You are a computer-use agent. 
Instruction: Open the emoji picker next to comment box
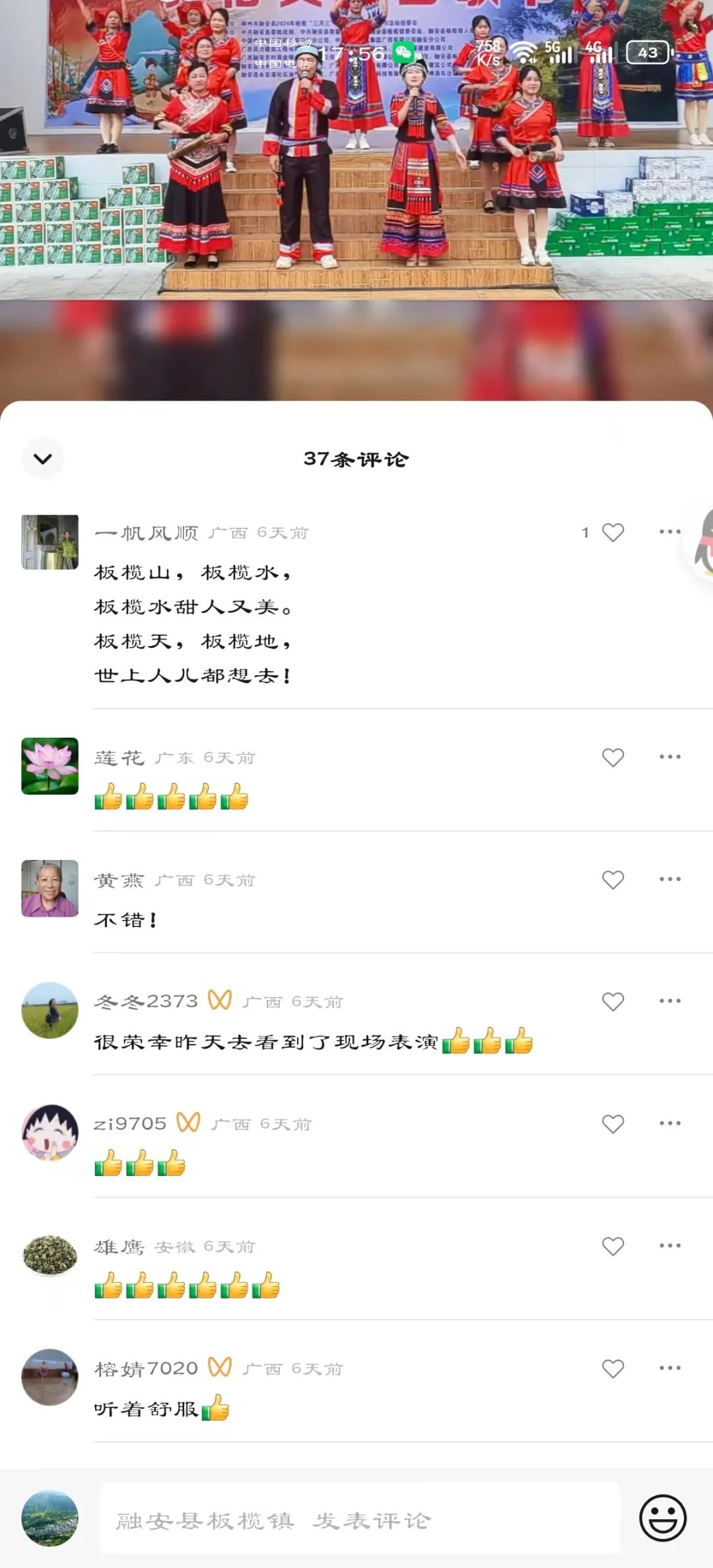click(663, 1519)
